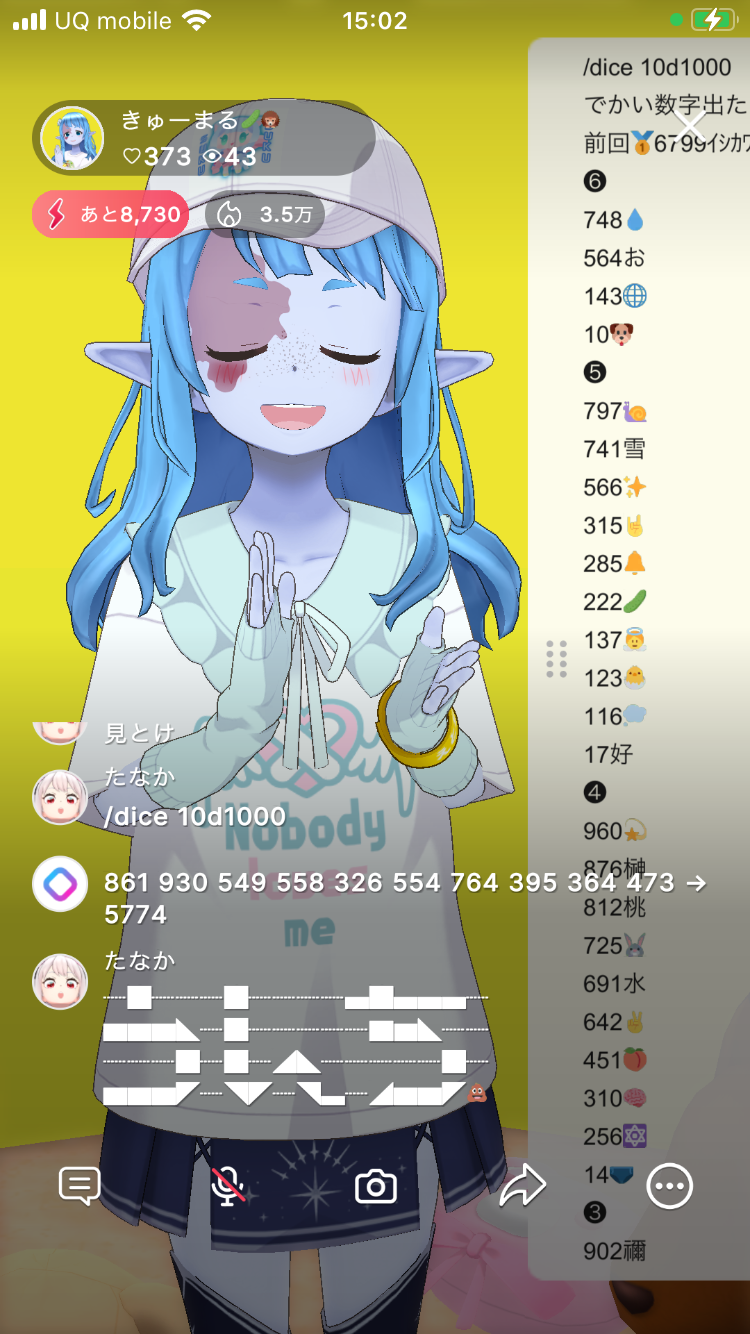Viewport: 750px width, 1334px height.
Task: Take a screenshot with the camera icon
Action: [376, 1186]
